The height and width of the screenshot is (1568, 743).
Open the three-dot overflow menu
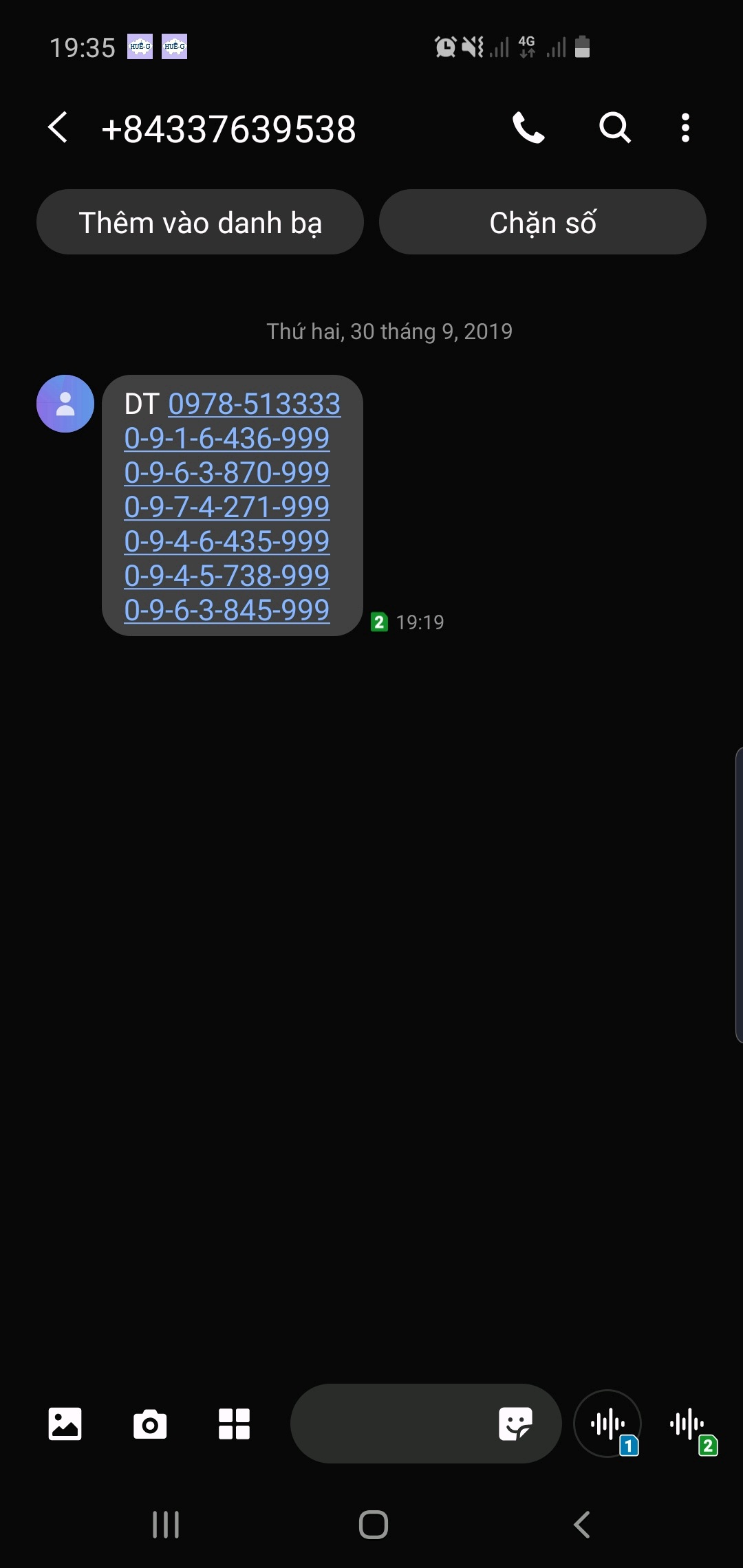685,128
